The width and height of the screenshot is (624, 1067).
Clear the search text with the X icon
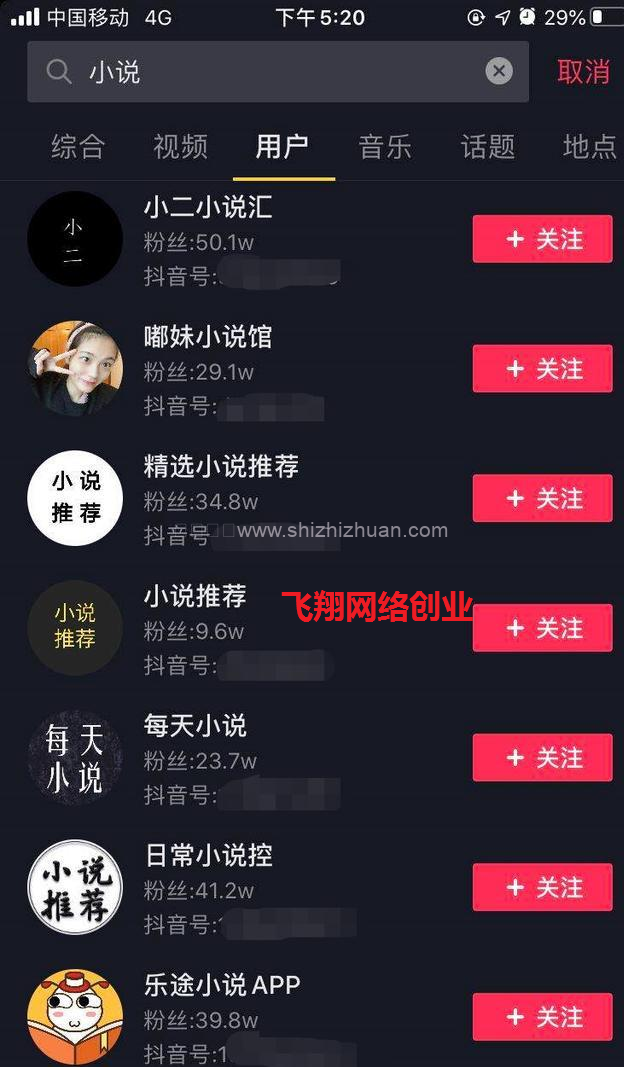pyautogui.click(x=499, y=71)
